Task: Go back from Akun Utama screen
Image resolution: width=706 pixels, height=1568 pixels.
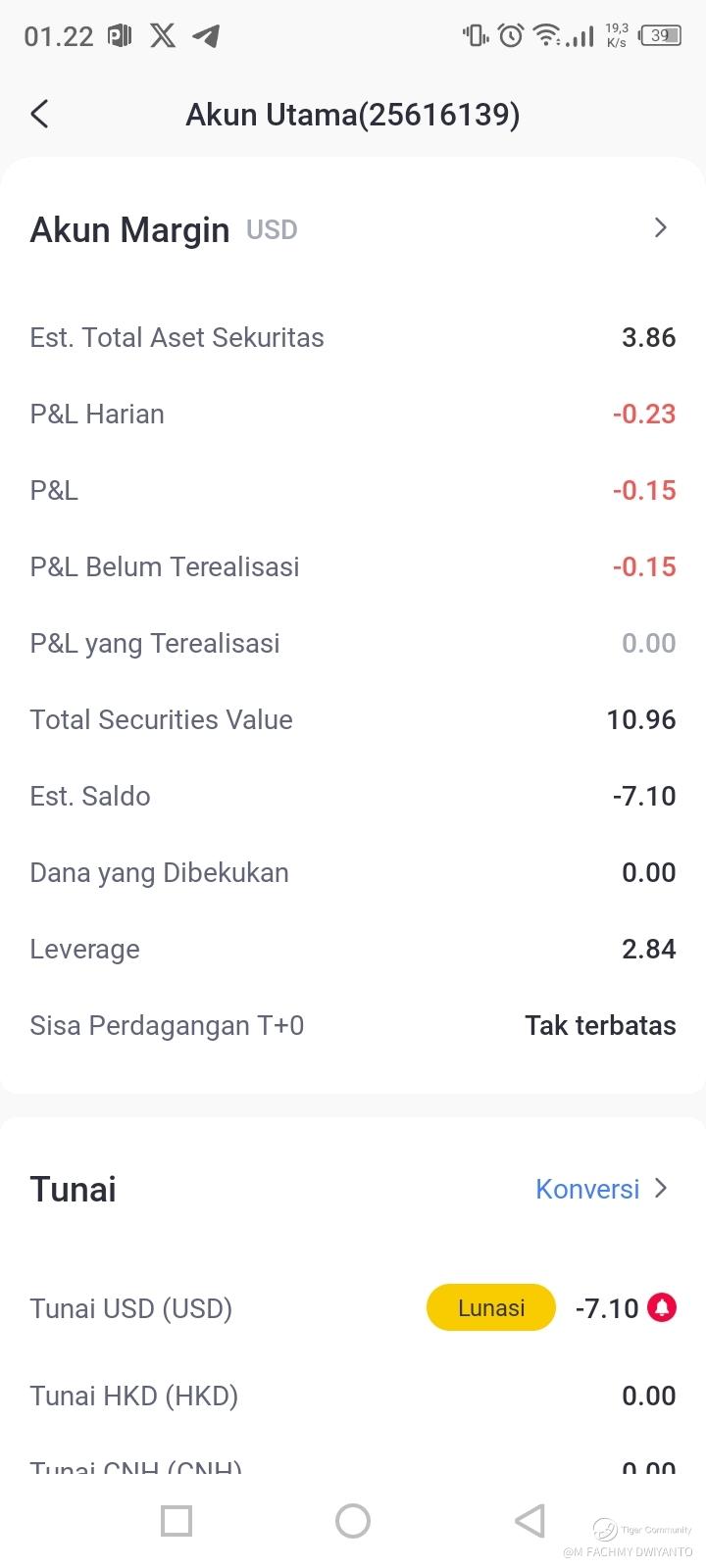Action: tap(39, 115)
